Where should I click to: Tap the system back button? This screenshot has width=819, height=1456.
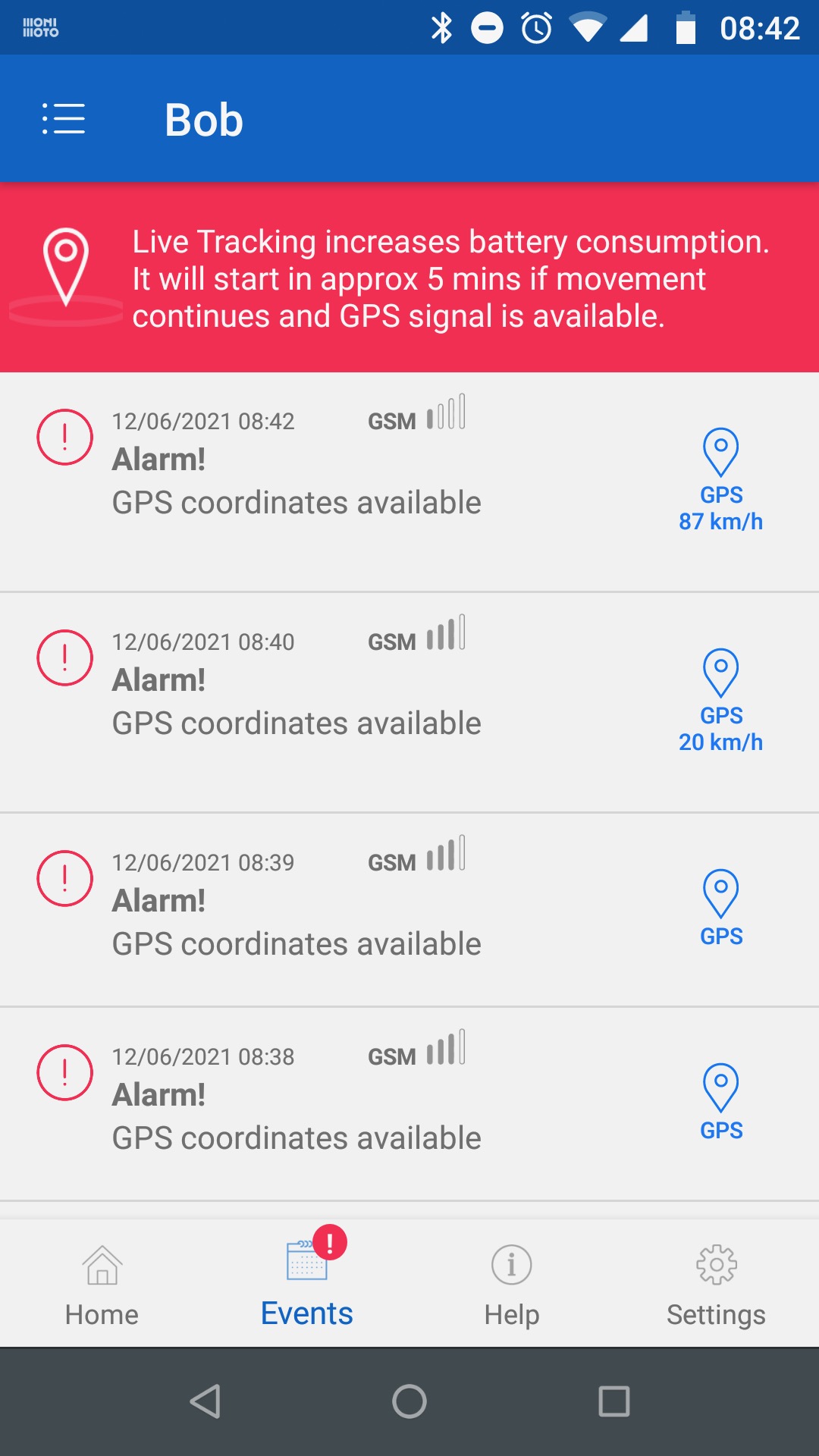[x=205, y=1401]
